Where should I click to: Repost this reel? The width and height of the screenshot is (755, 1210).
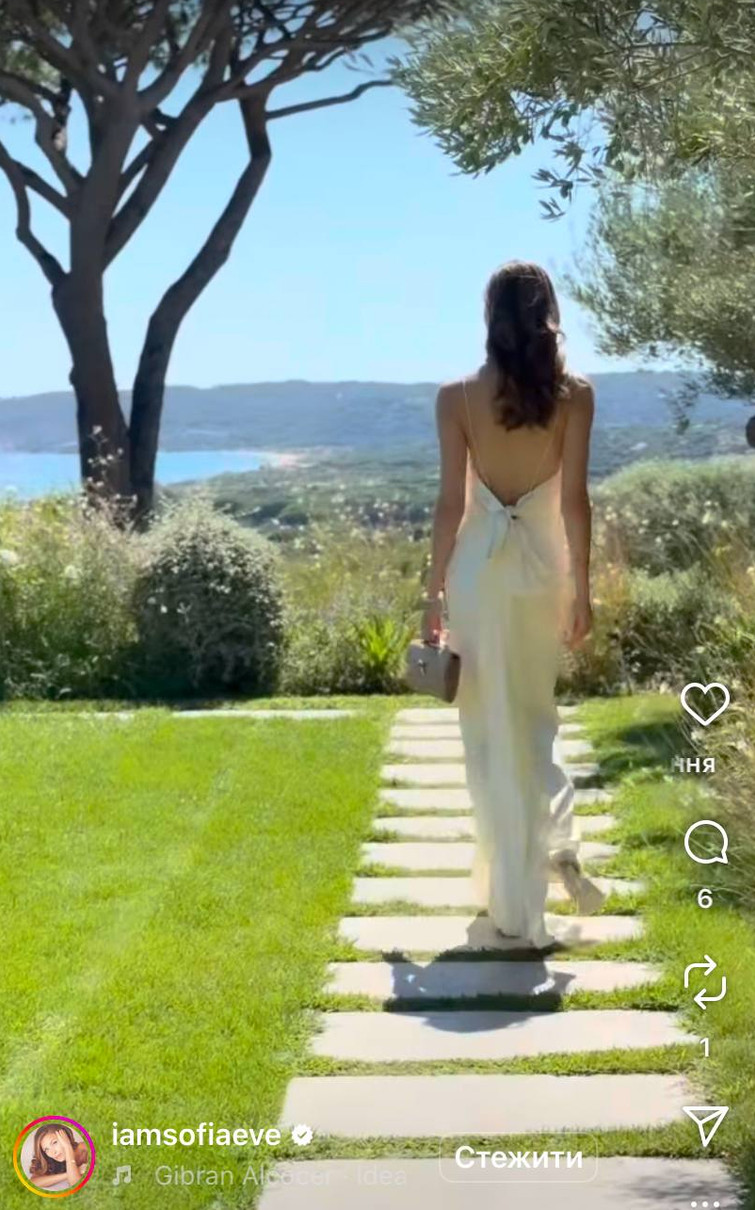(705, 981)
